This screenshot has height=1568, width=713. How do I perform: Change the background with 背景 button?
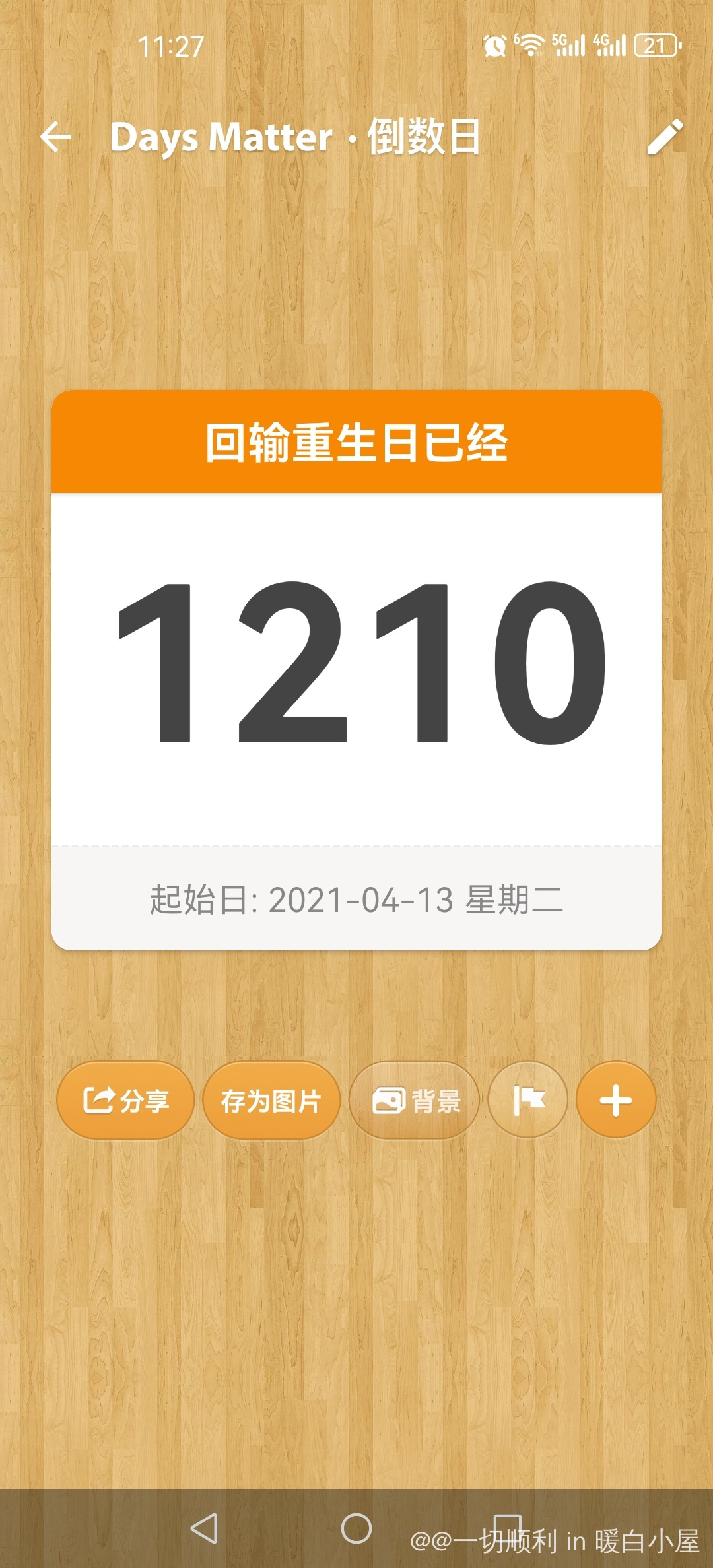coord(415,1101)
